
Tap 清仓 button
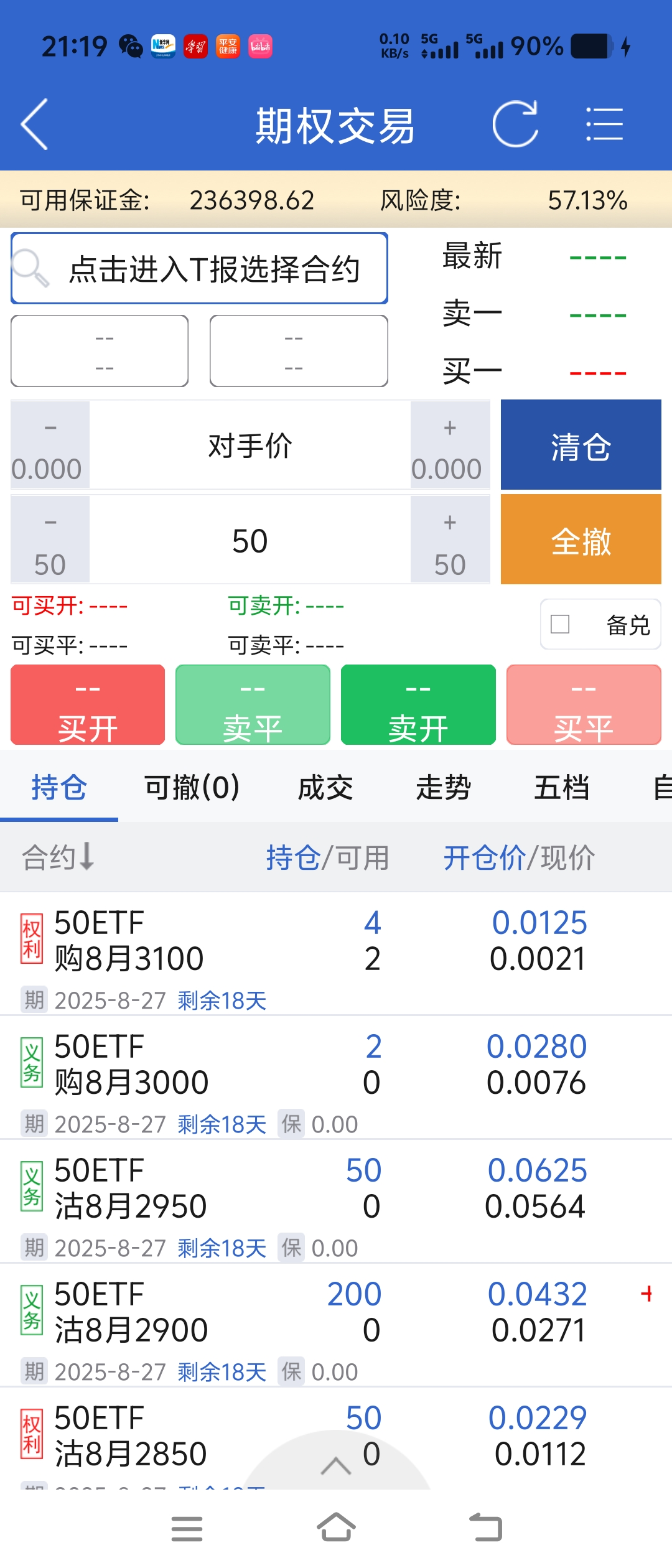pos(581,446)
